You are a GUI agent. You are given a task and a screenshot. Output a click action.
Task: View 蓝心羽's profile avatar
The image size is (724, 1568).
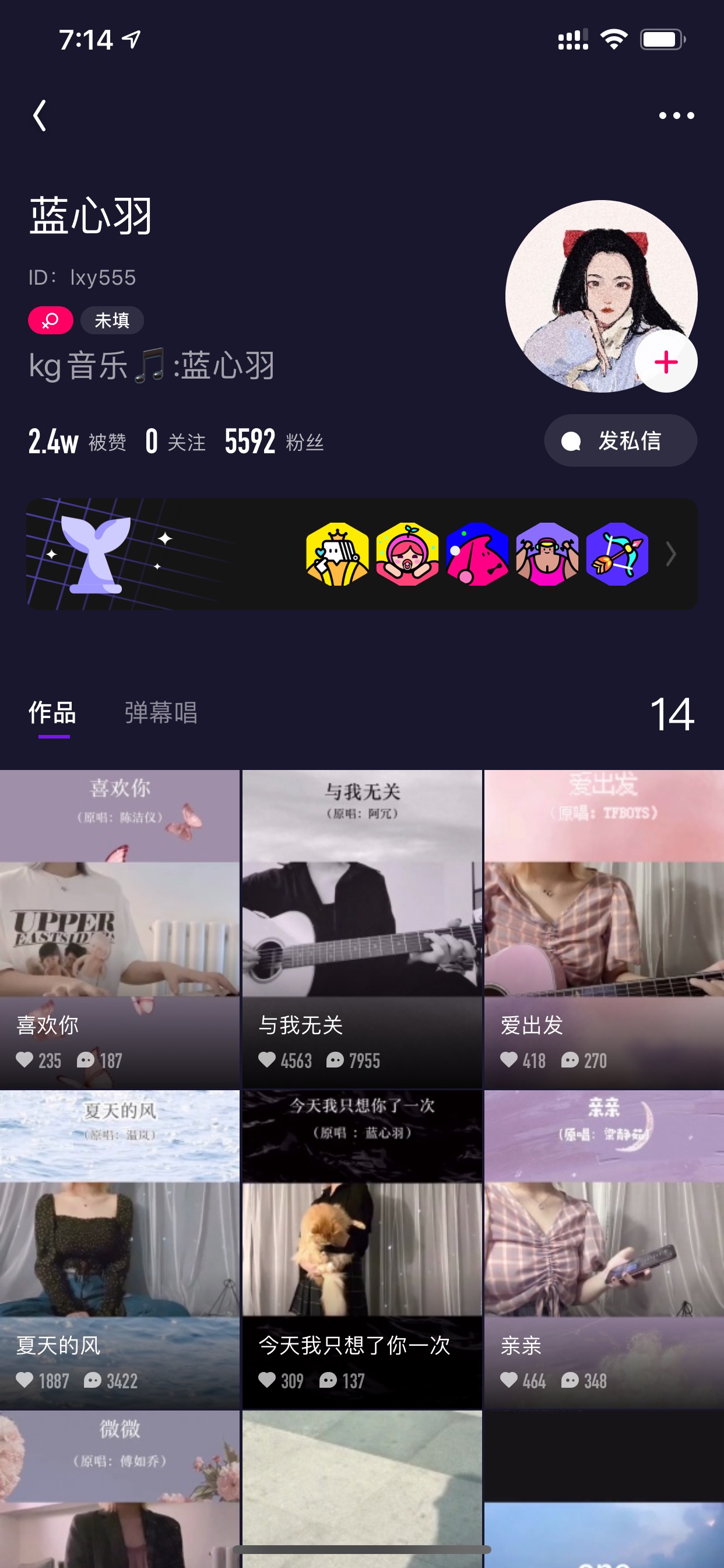600,296
